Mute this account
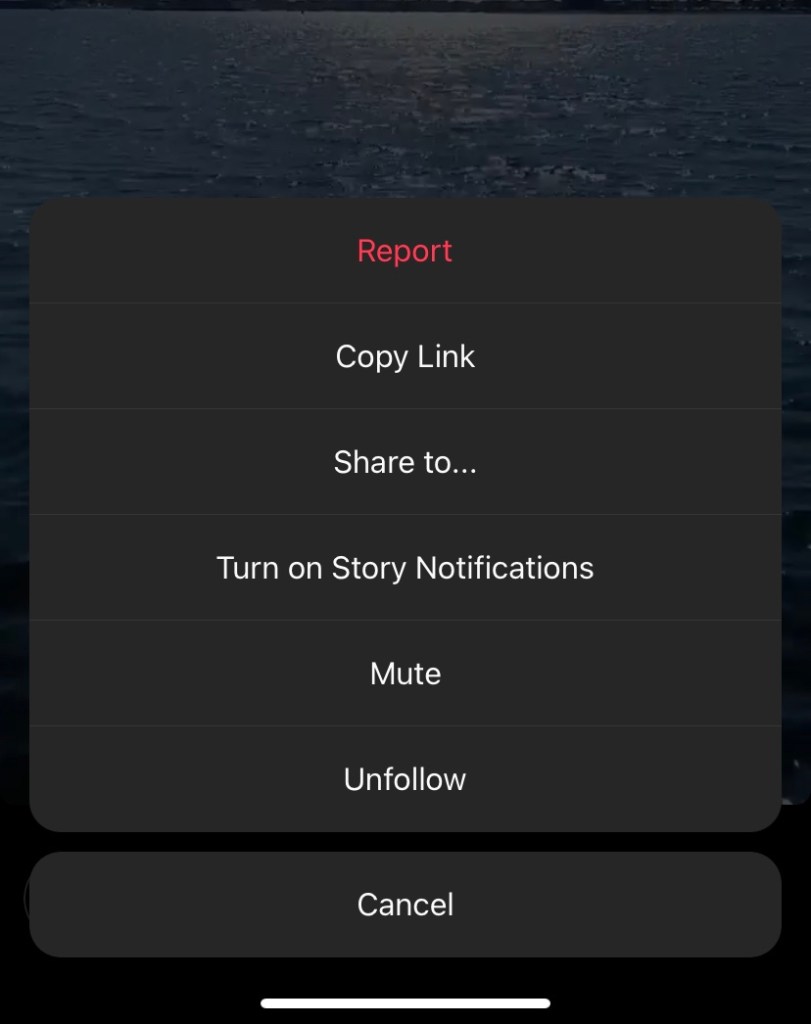 coord(405,674)
